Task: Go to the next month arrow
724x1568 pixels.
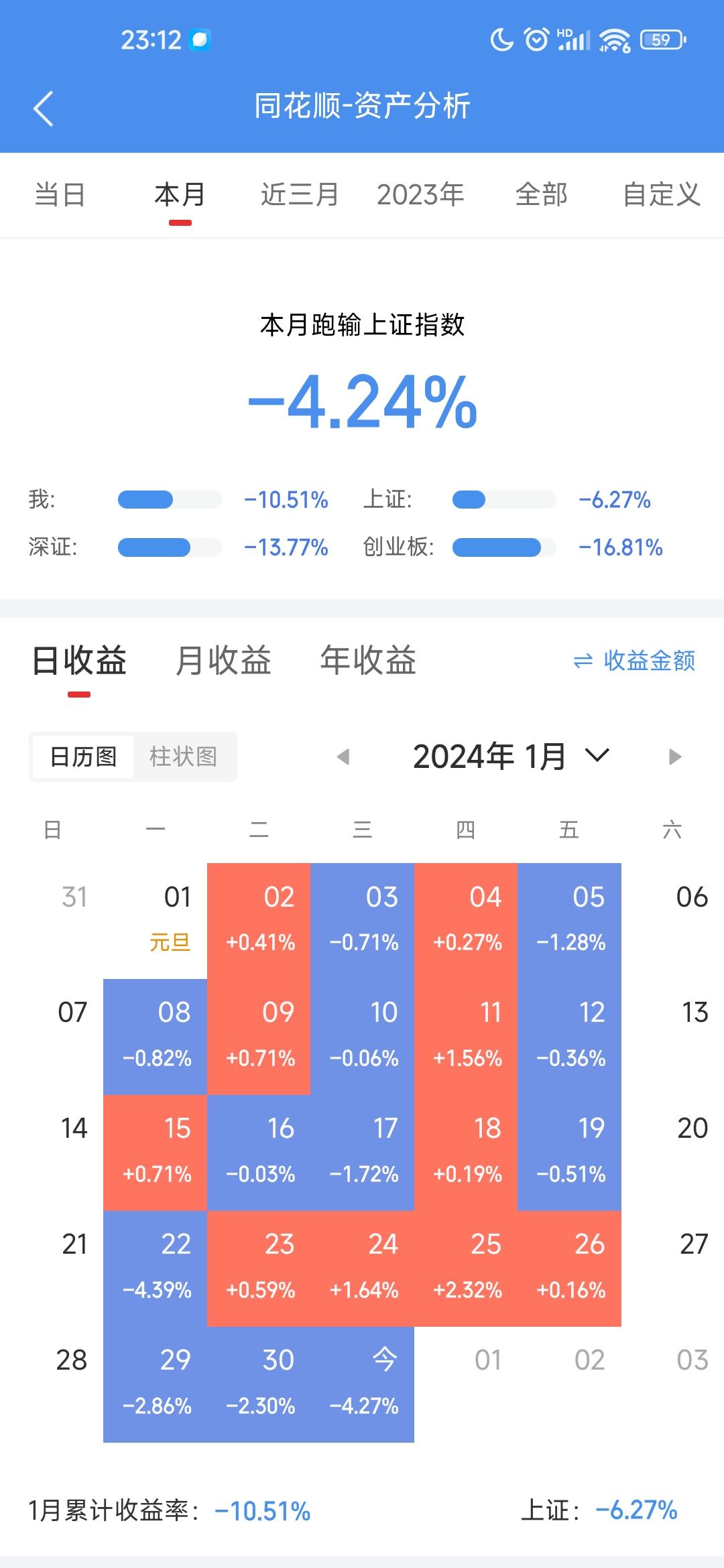Action: (675, 757)
